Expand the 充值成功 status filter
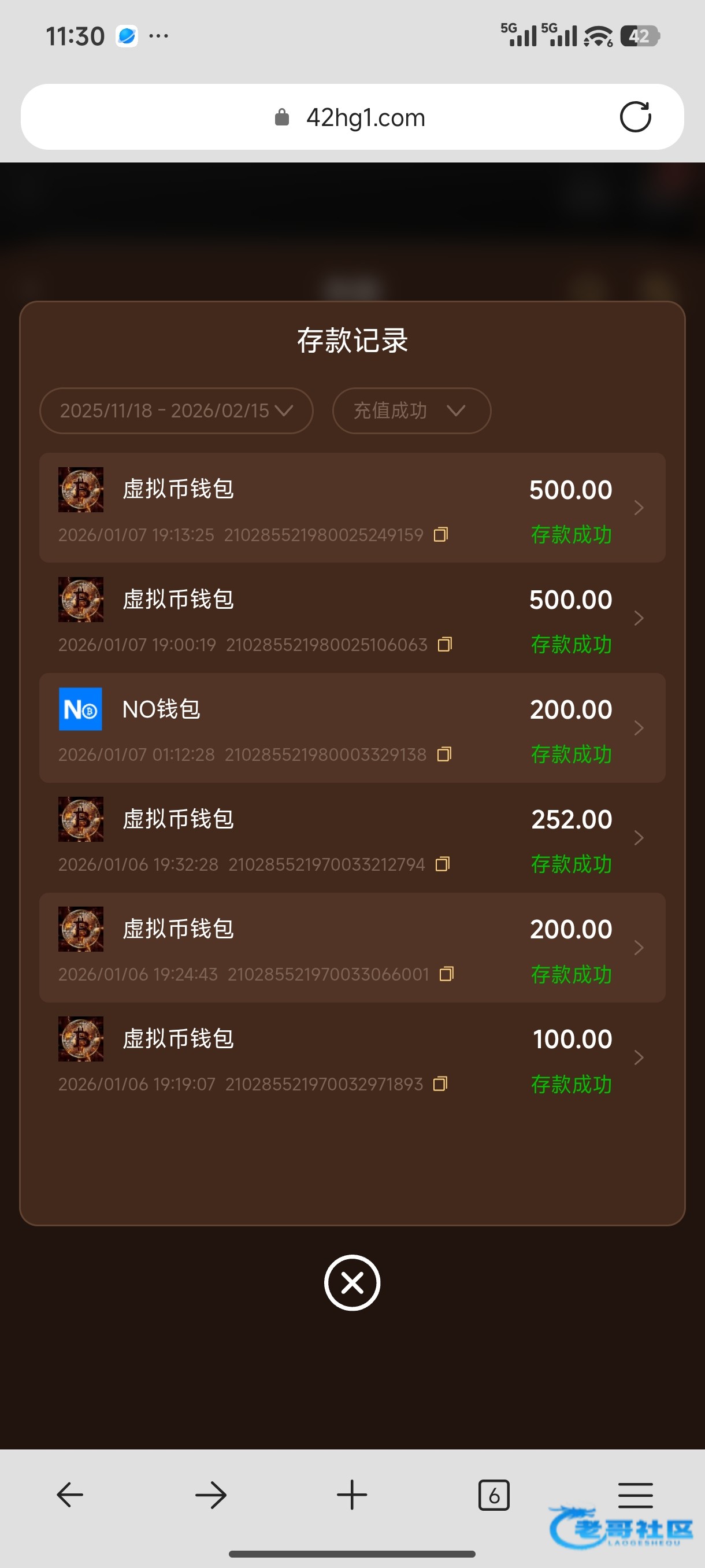The image size is (705, 1568). click(x=411, y=411)
